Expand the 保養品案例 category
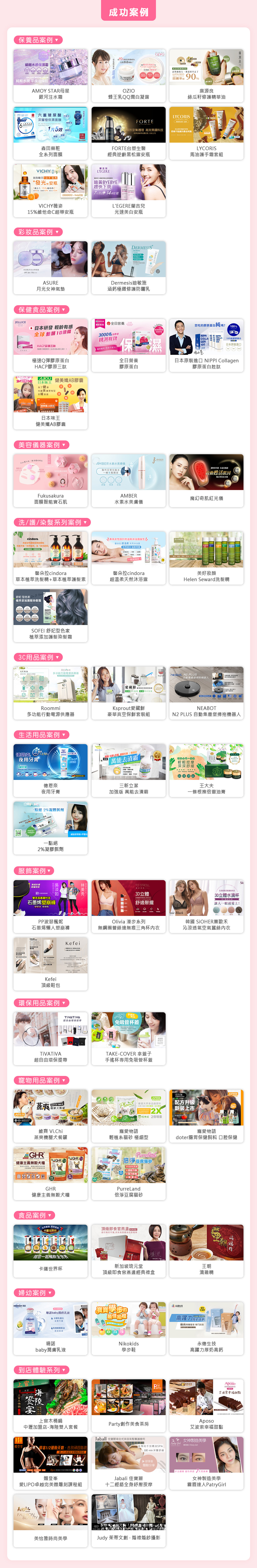 click(x=38, y=40)
